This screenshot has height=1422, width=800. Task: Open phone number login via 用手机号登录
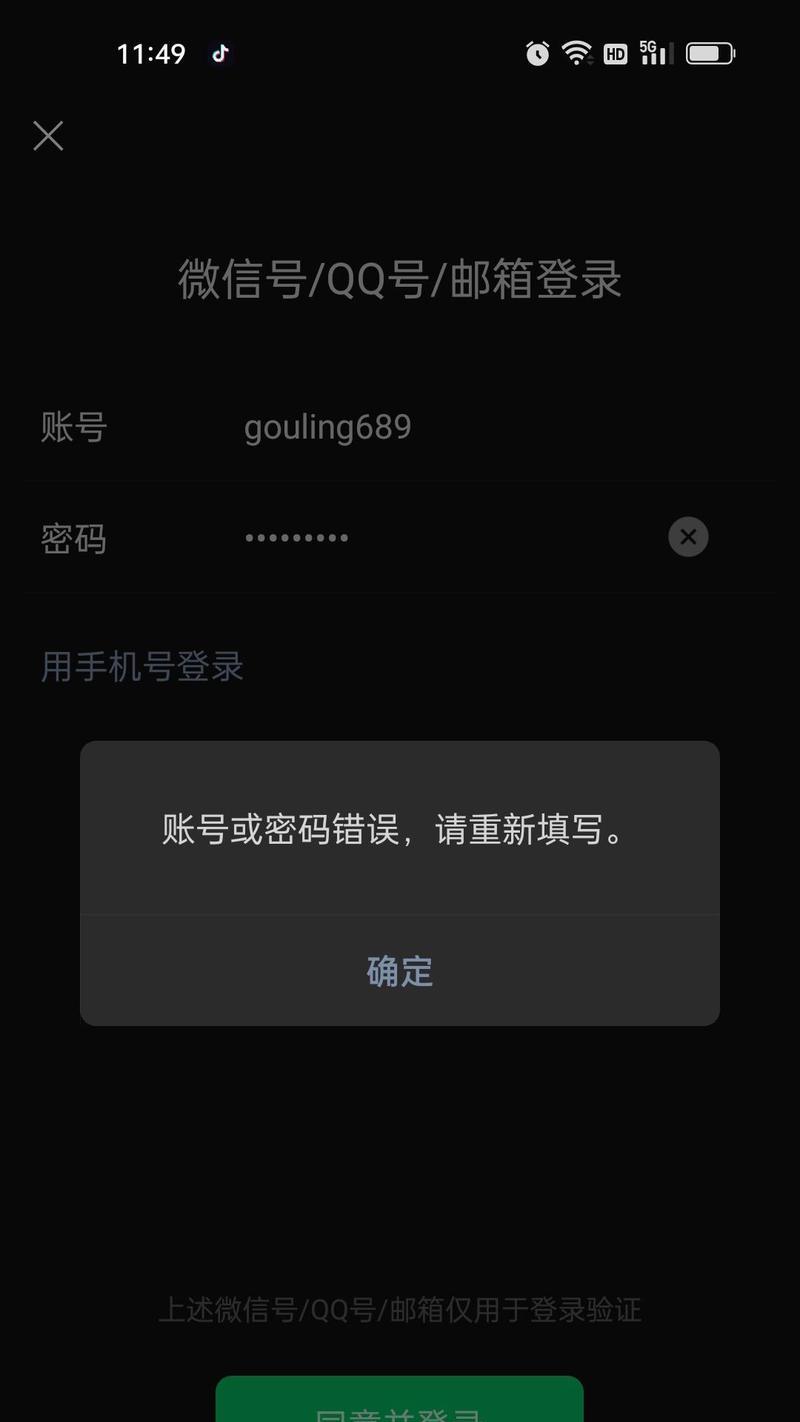tap(141, 667)
